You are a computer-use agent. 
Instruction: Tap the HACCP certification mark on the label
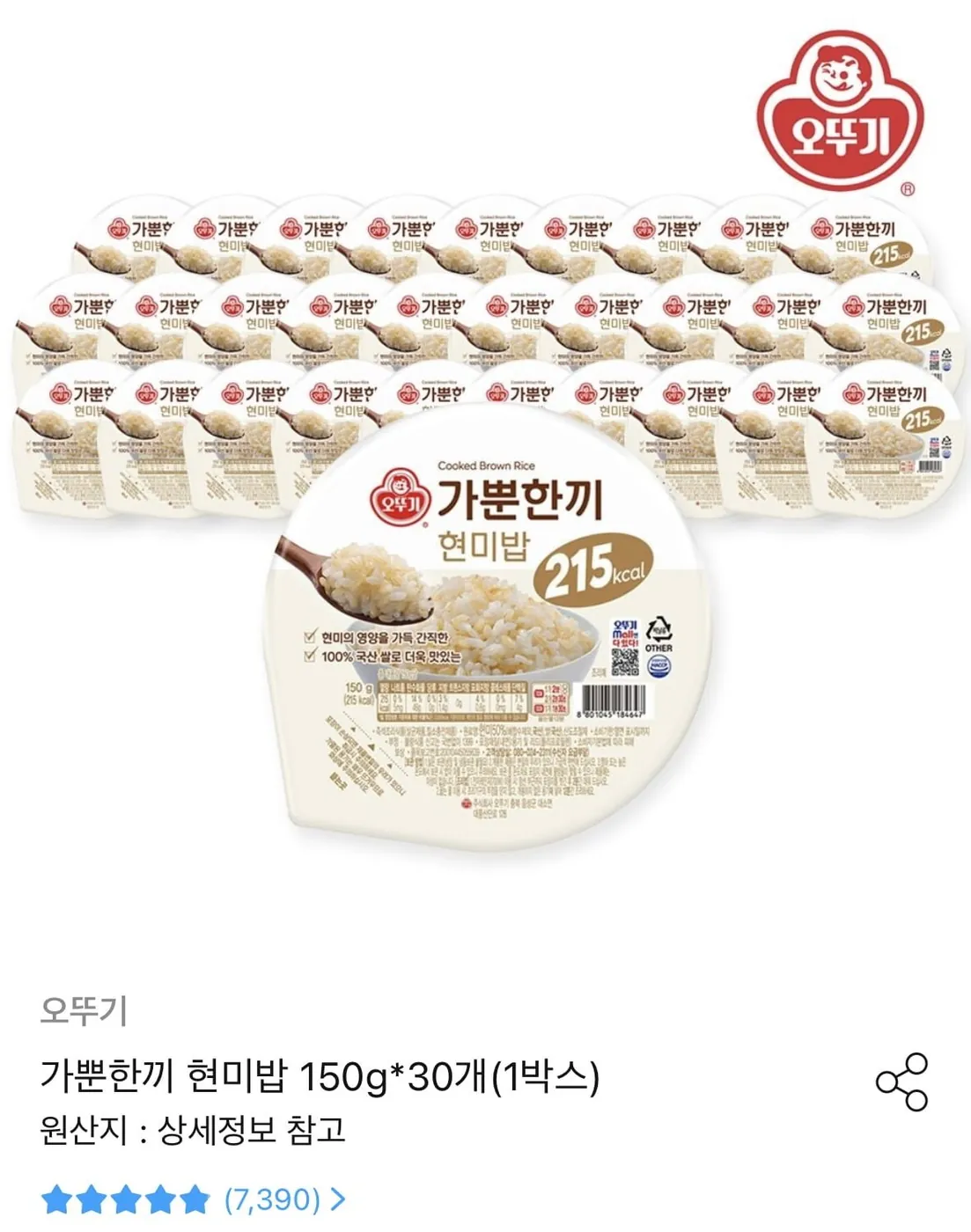(x=659, y=668)
